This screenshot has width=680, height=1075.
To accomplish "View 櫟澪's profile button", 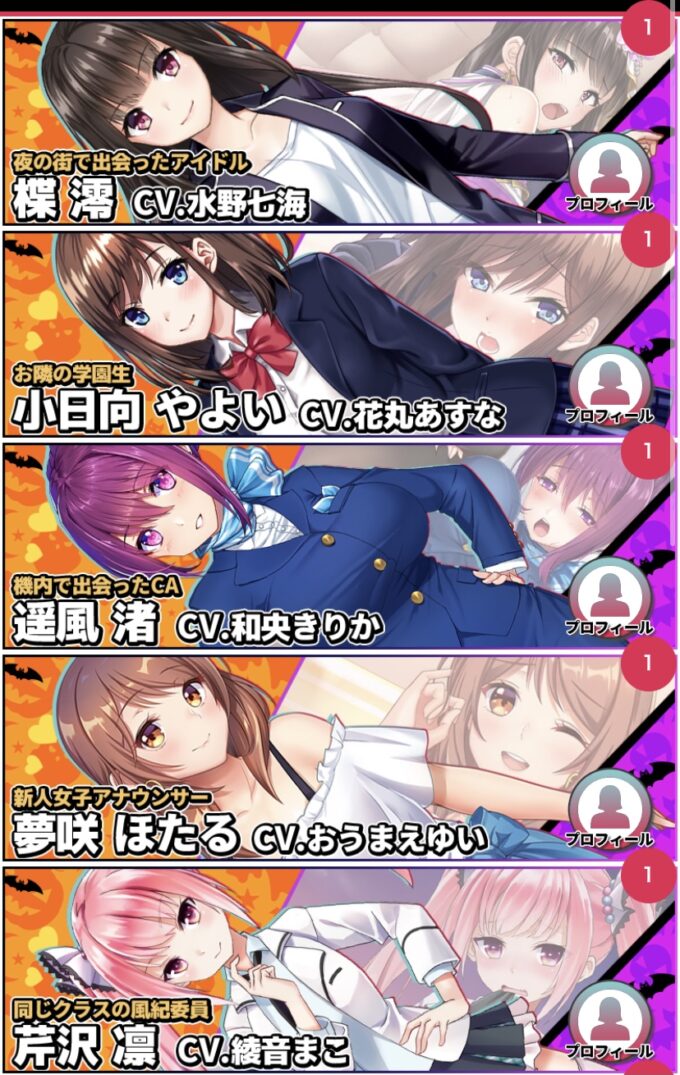I will pos(609,172).
